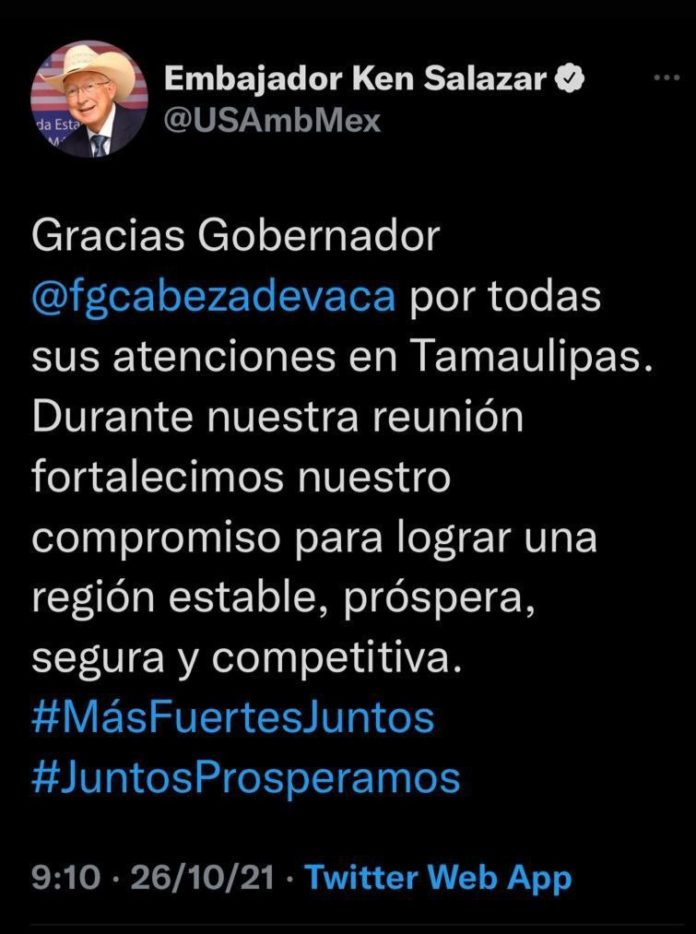Open the tweet's three-dot overflow menu
The height and width of the screenshot is (934, 696).
click(666, 78)
